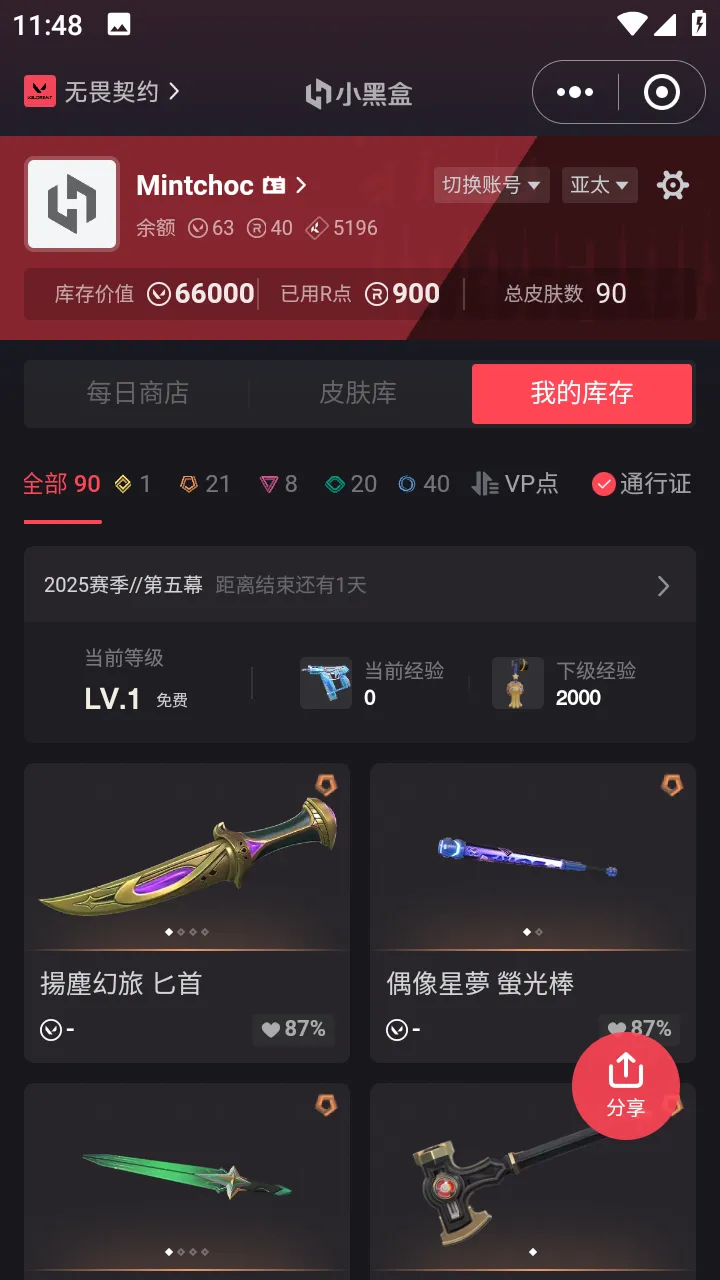Open settings gear icon
The height and width of the screenshot is (1280, 720).
click(x=672, y=185)
